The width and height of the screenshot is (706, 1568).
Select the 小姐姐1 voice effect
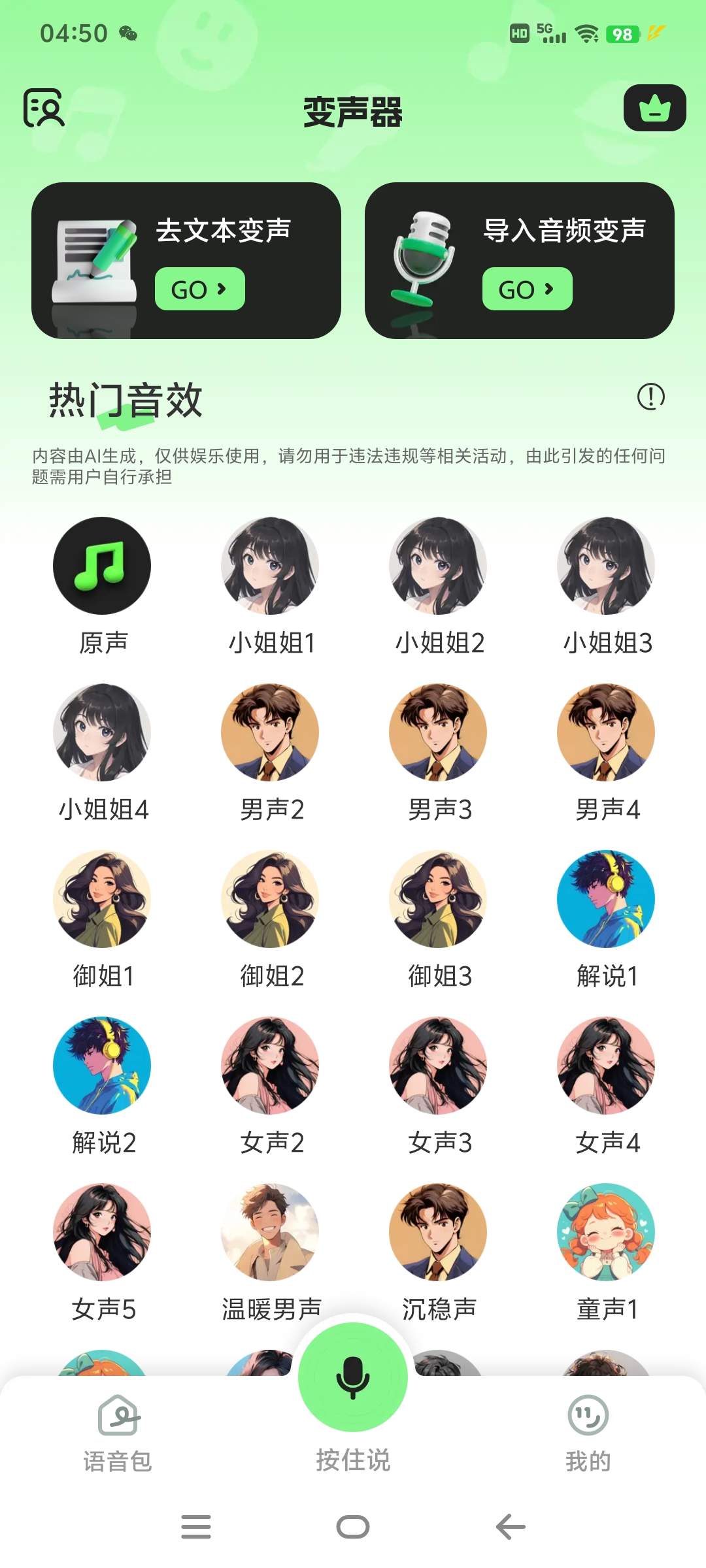coord(270,566)
